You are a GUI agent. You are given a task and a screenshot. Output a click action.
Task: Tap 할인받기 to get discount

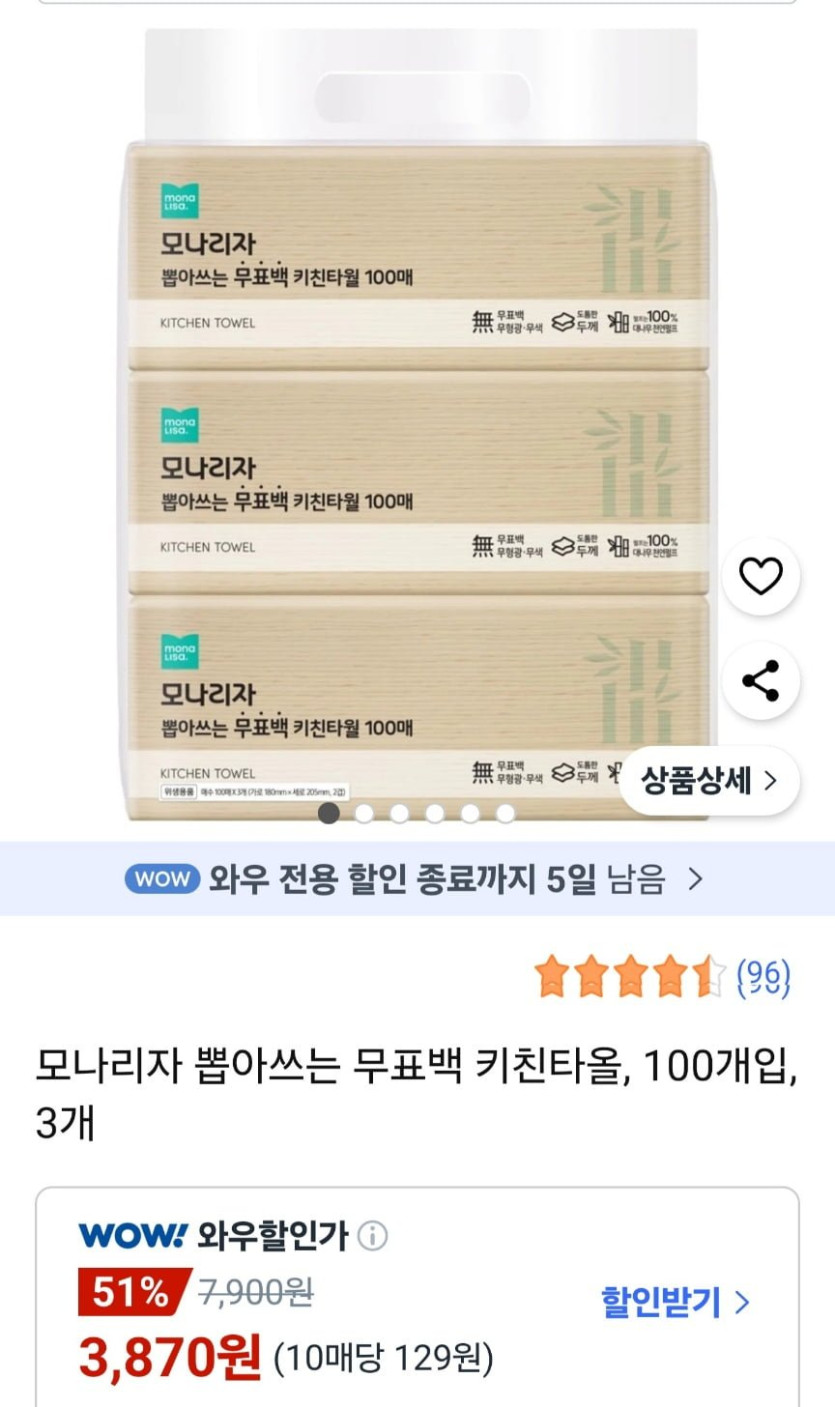[x=675, y=1302]
